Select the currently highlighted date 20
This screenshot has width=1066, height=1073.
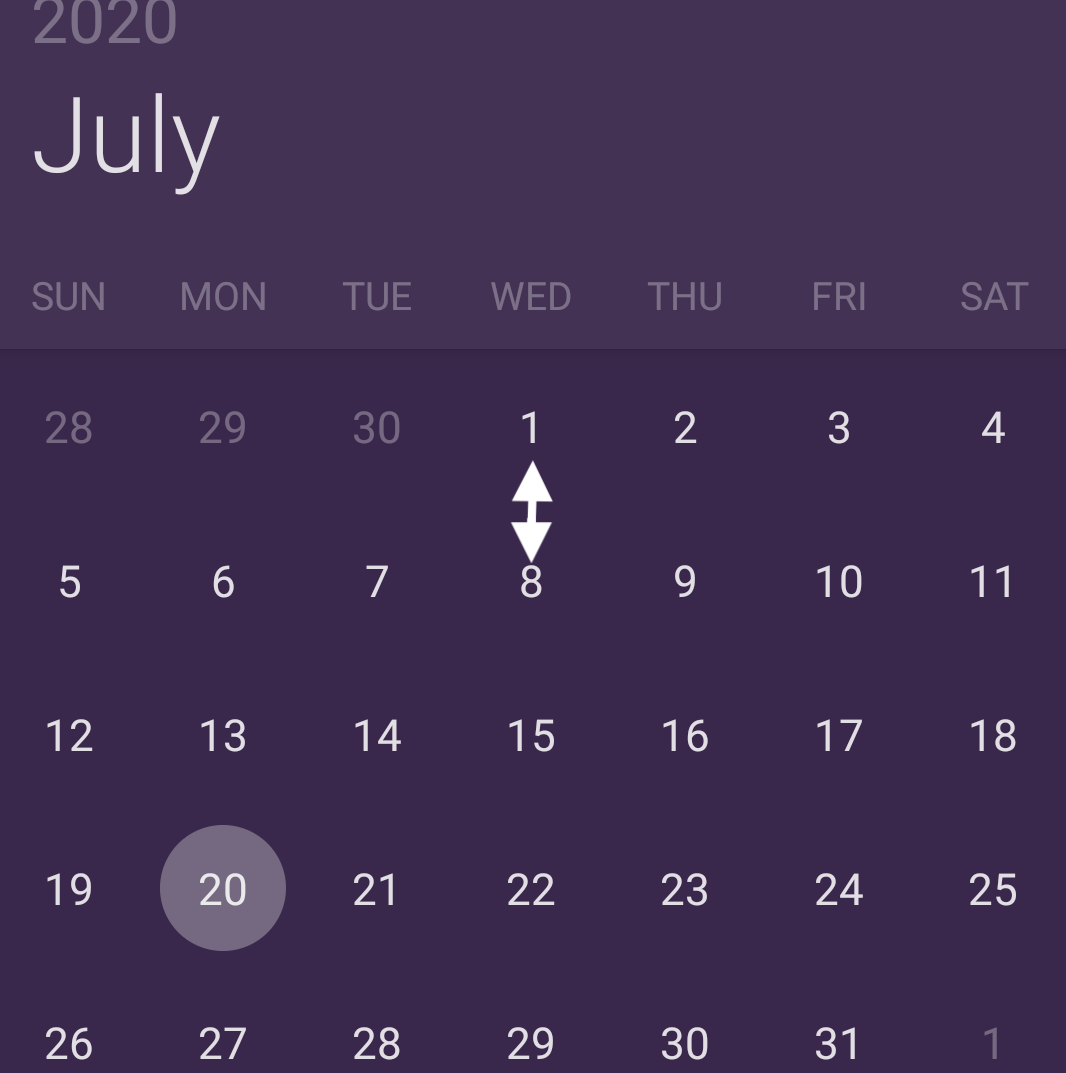(223, 888)
